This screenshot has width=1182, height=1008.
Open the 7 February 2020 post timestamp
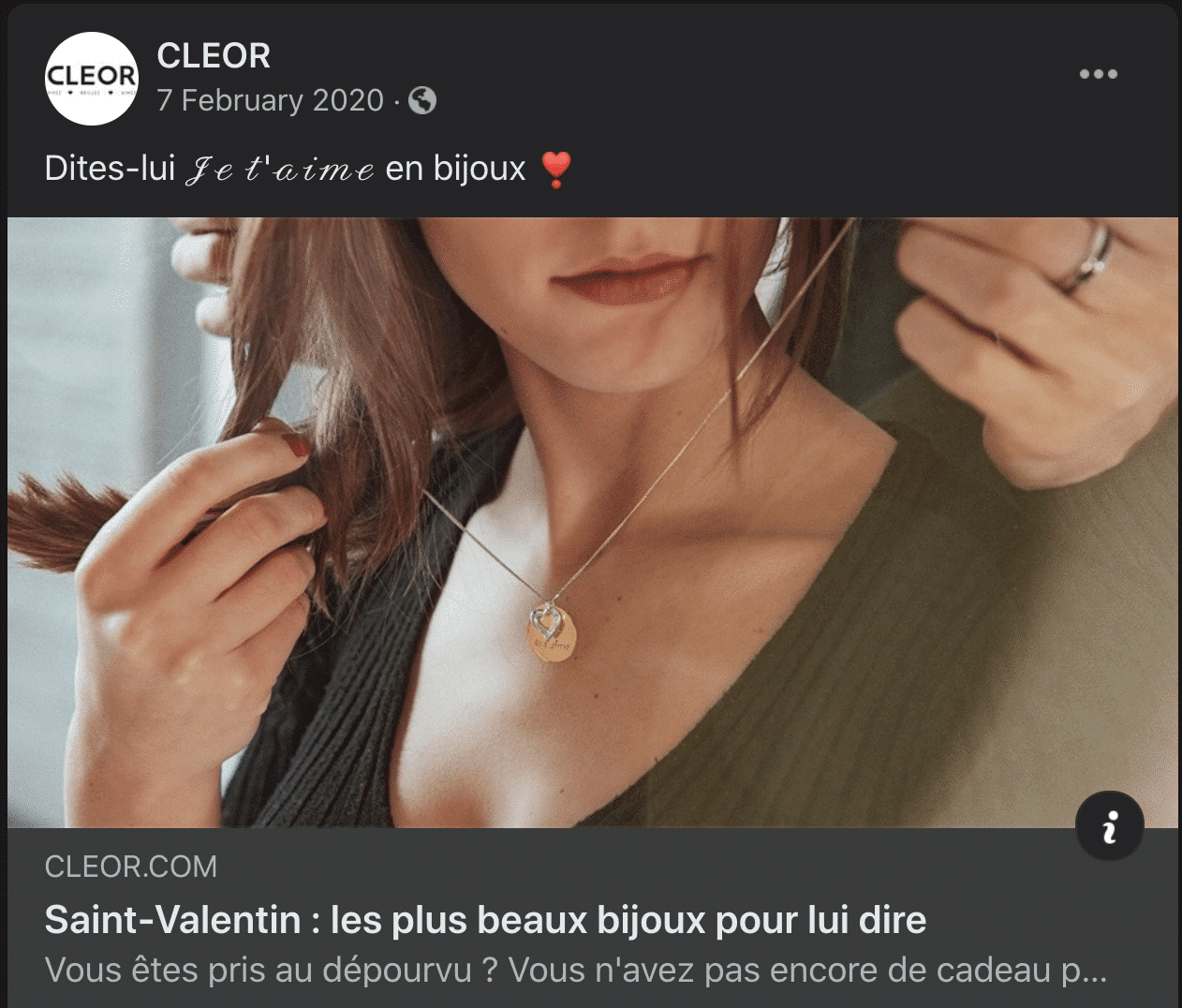pos(270,100)
